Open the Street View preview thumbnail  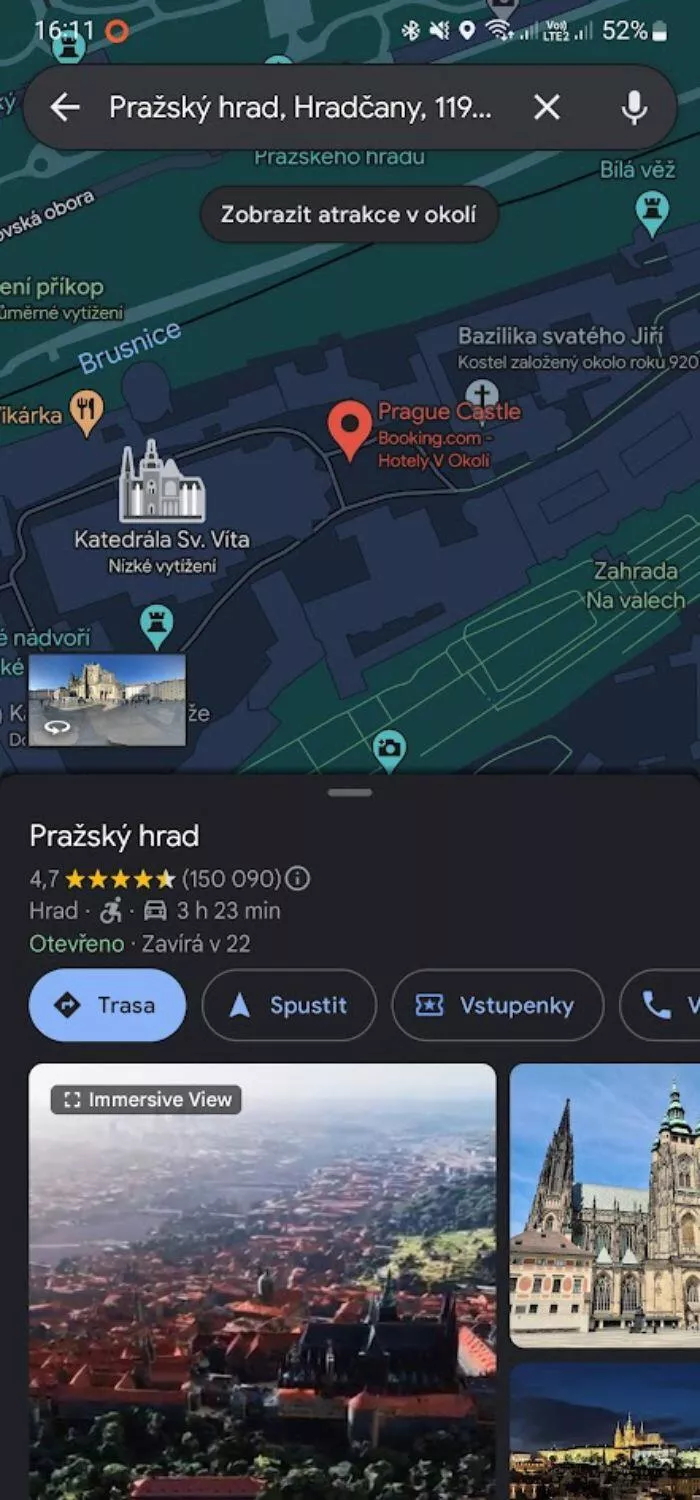[x=107, y=700]
